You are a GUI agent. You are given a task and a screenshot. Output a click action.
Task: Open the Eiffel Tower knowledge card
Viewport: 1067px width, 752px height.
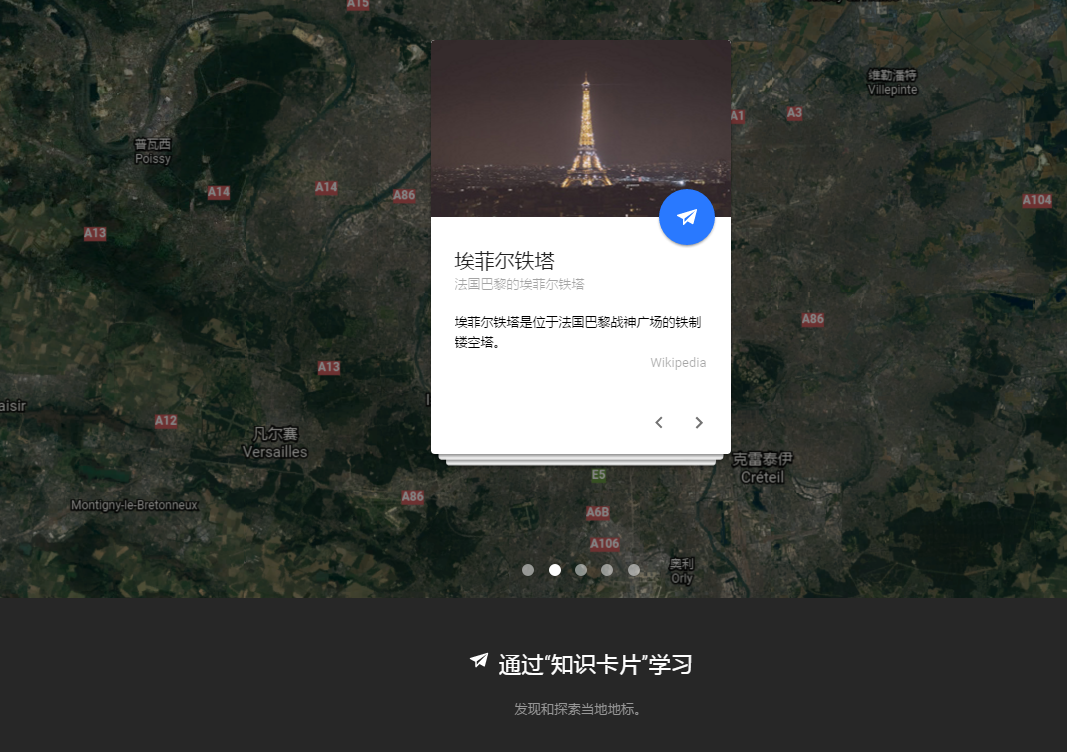point(504,262)
